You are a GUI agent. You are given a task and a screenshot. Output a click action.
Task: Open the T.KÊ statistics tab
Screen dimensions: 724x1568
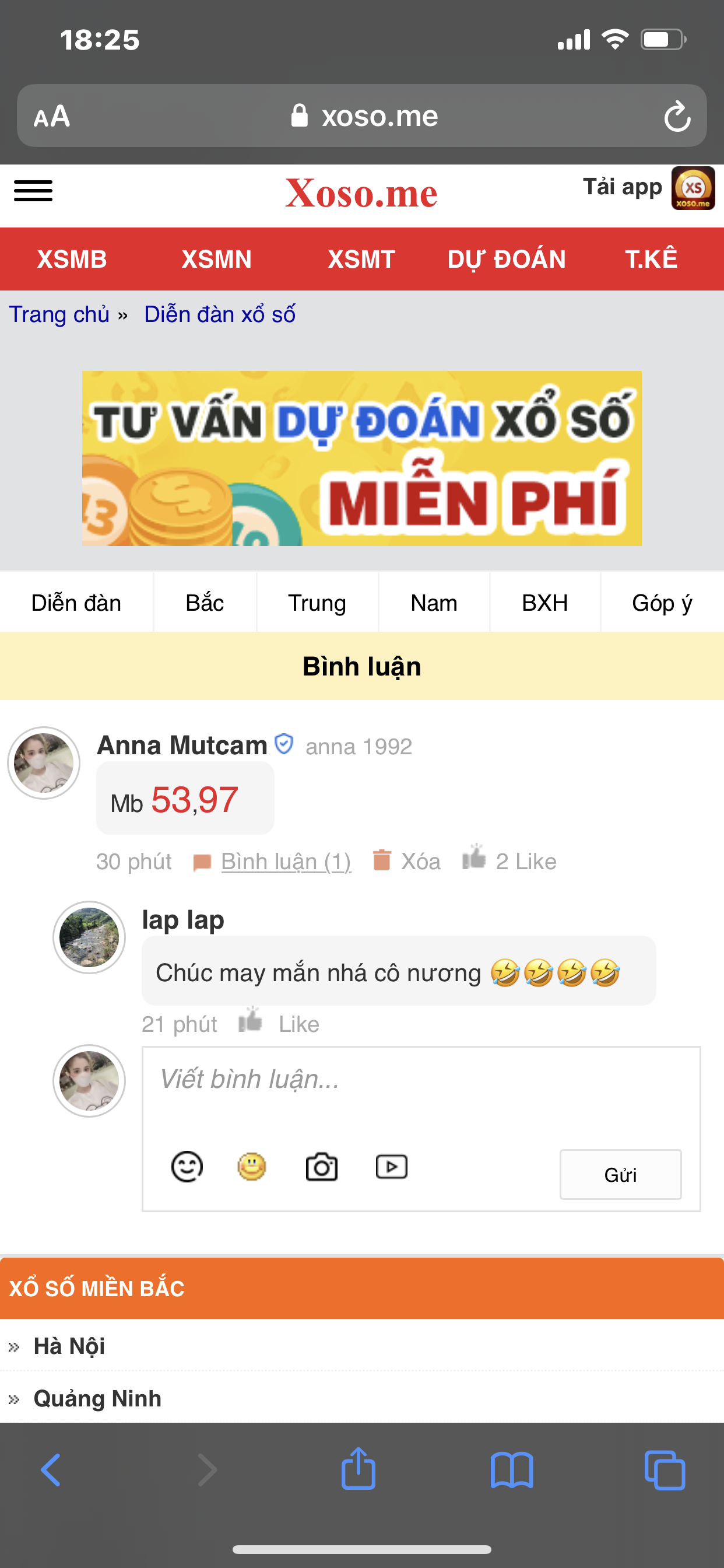point(651,260)
